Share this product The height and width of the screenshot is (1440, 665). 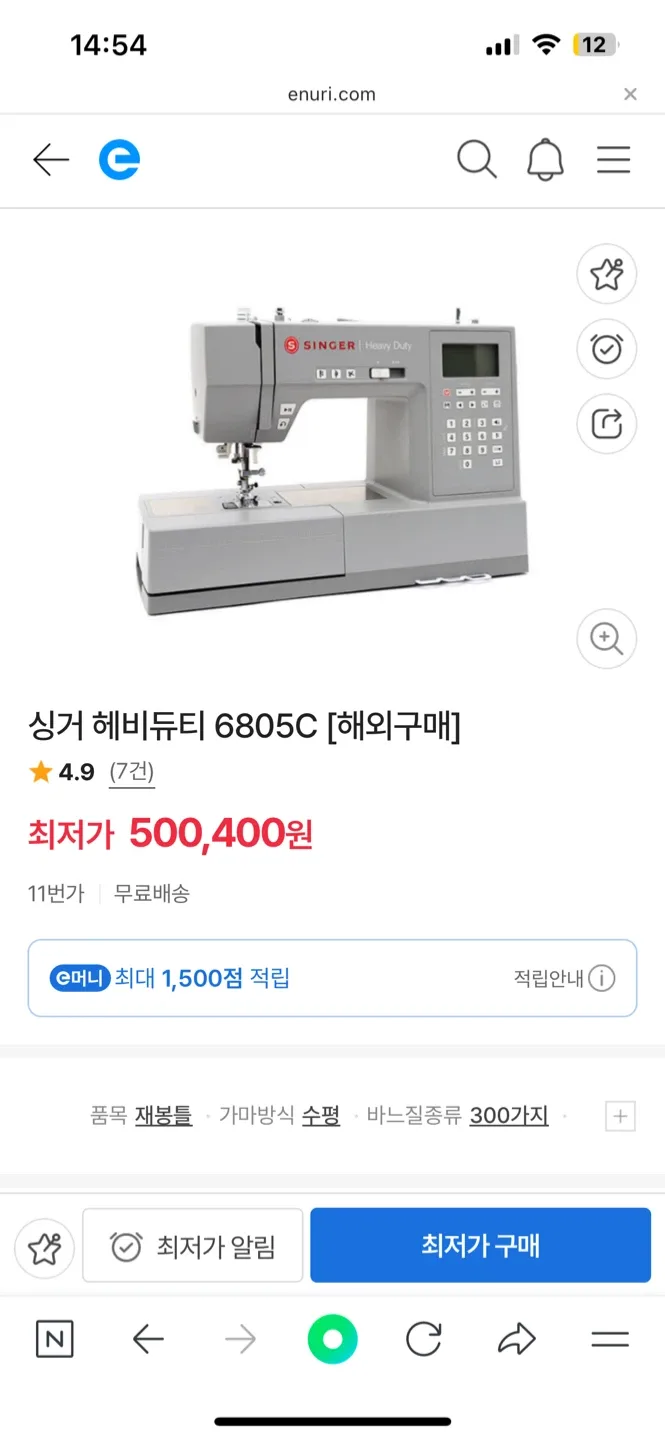pyautogui.click(x=607, y=424)
